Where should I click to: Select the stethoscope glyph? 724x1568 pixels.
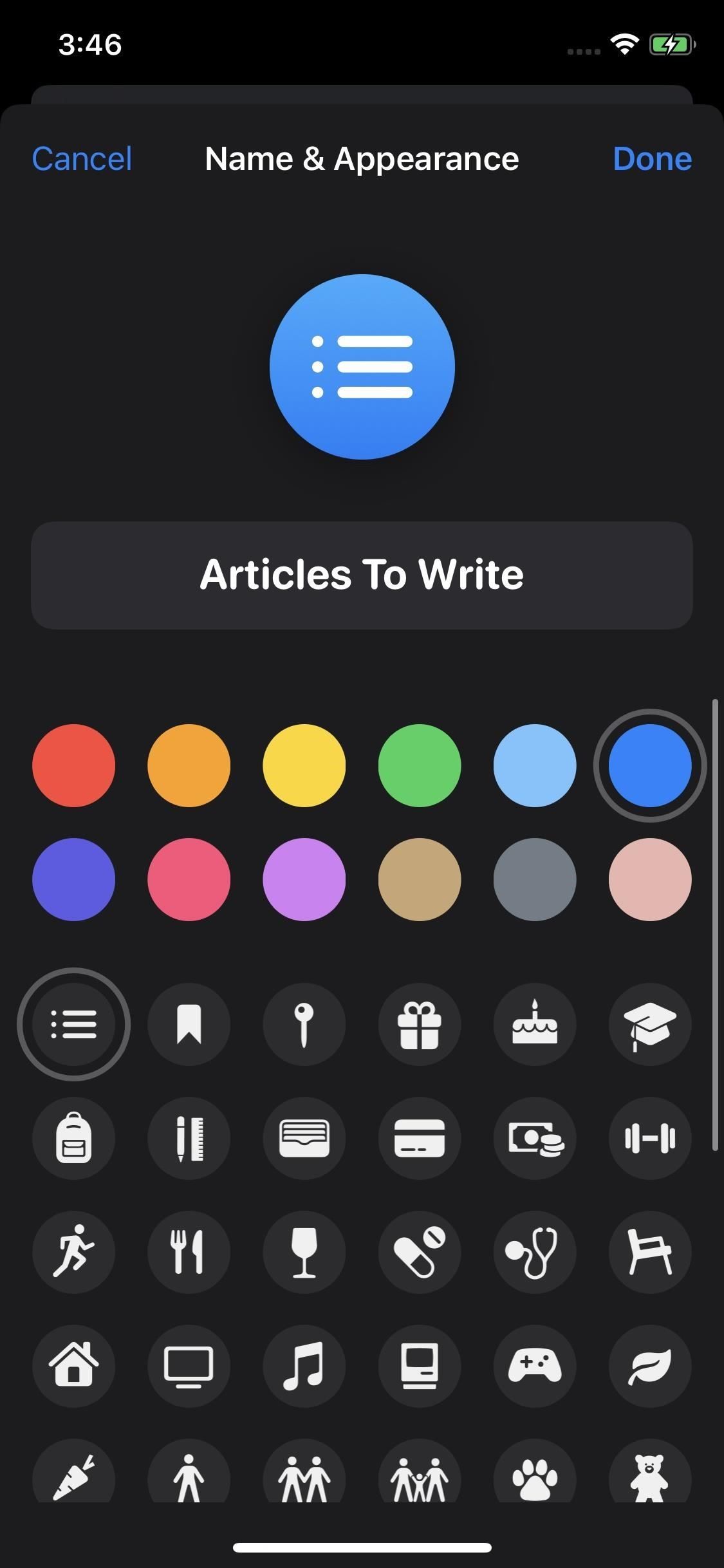click(535, 1252)
